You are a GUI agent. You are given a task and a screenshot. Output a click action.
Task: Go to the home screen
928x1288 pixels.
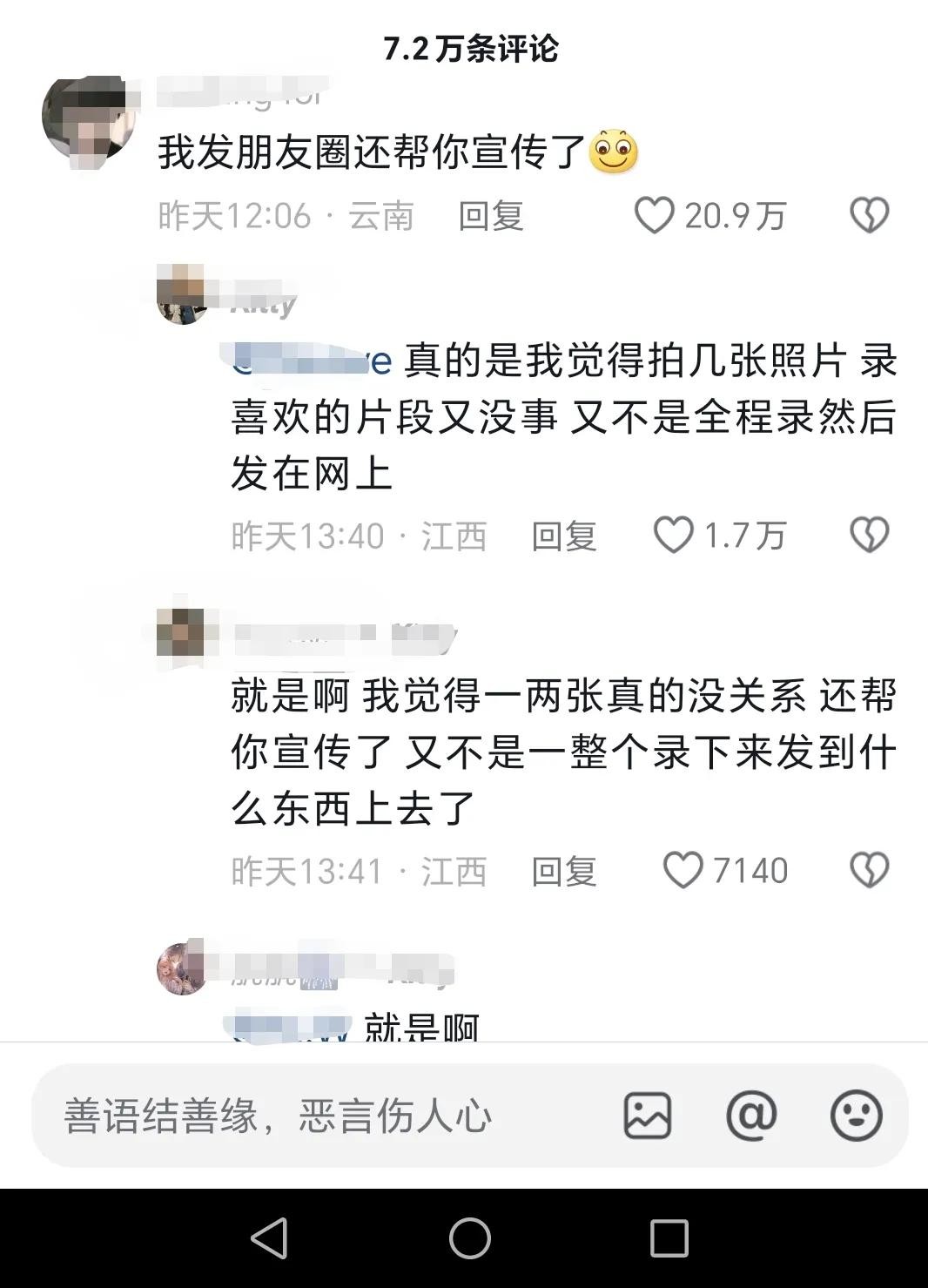click(x=470, y=1237)
